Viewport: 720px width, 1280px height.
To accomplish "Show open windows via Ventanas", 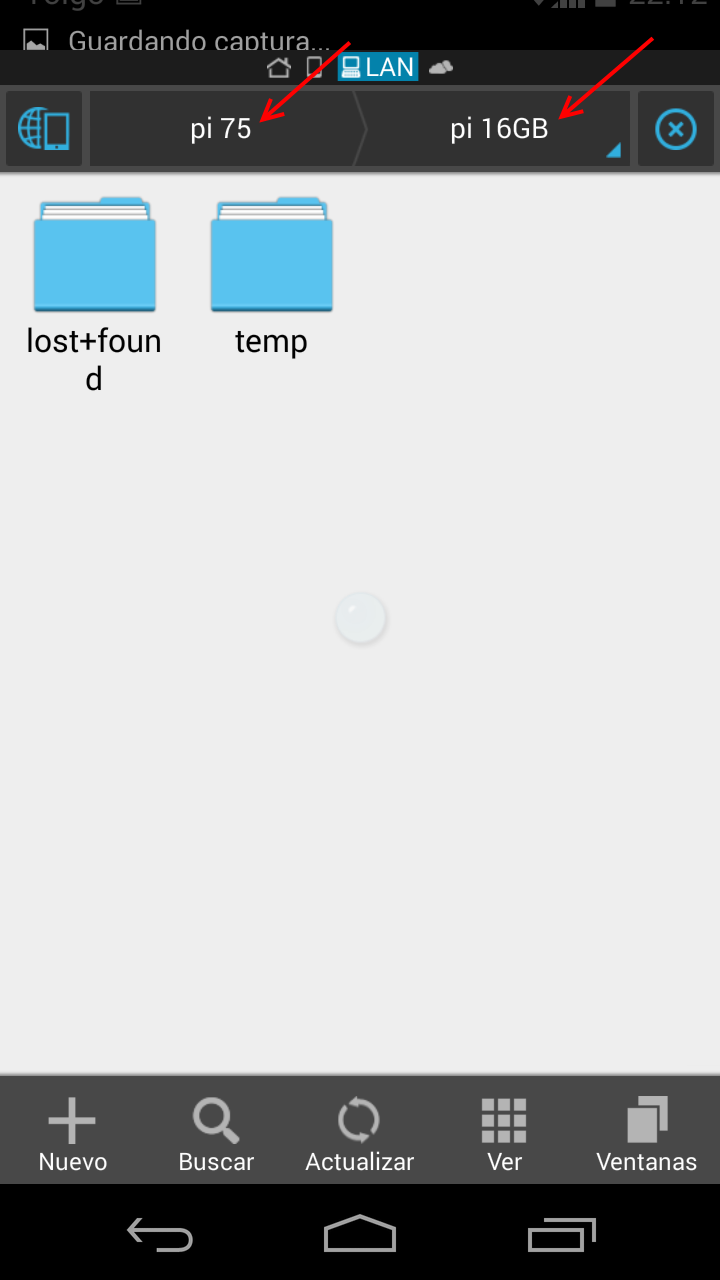I will (646, 1134).
